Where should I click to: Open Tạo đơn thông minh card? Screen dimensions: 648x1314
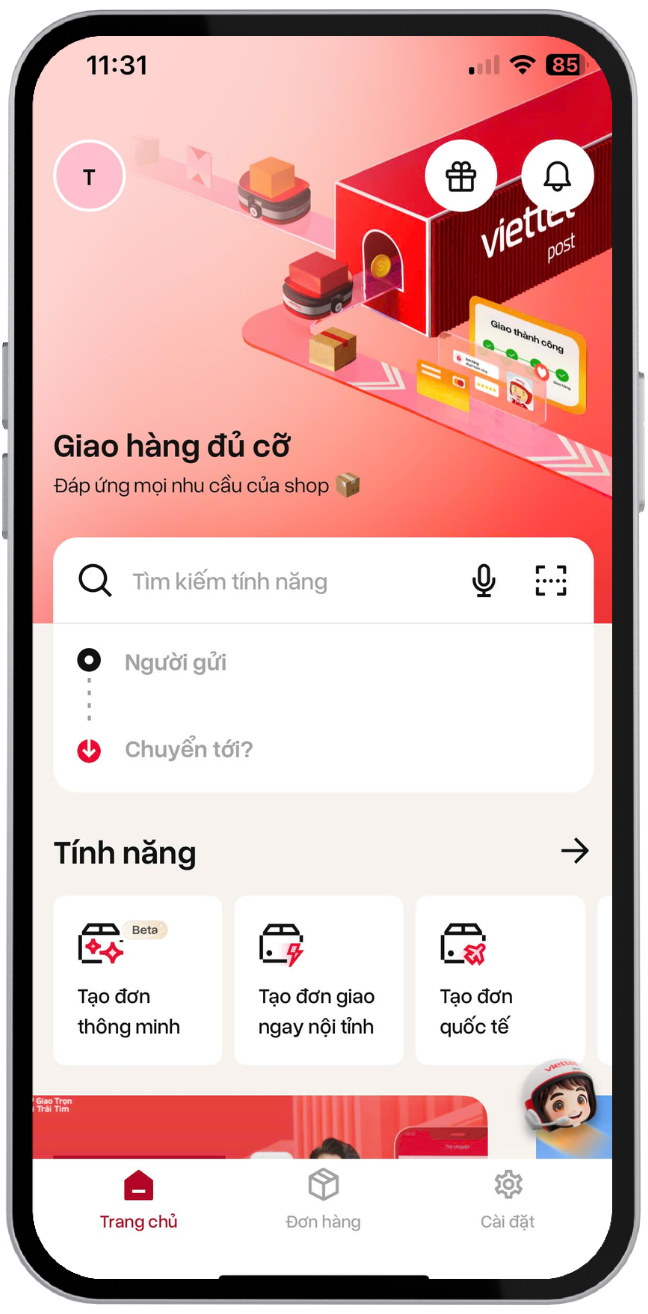(137, 979)
